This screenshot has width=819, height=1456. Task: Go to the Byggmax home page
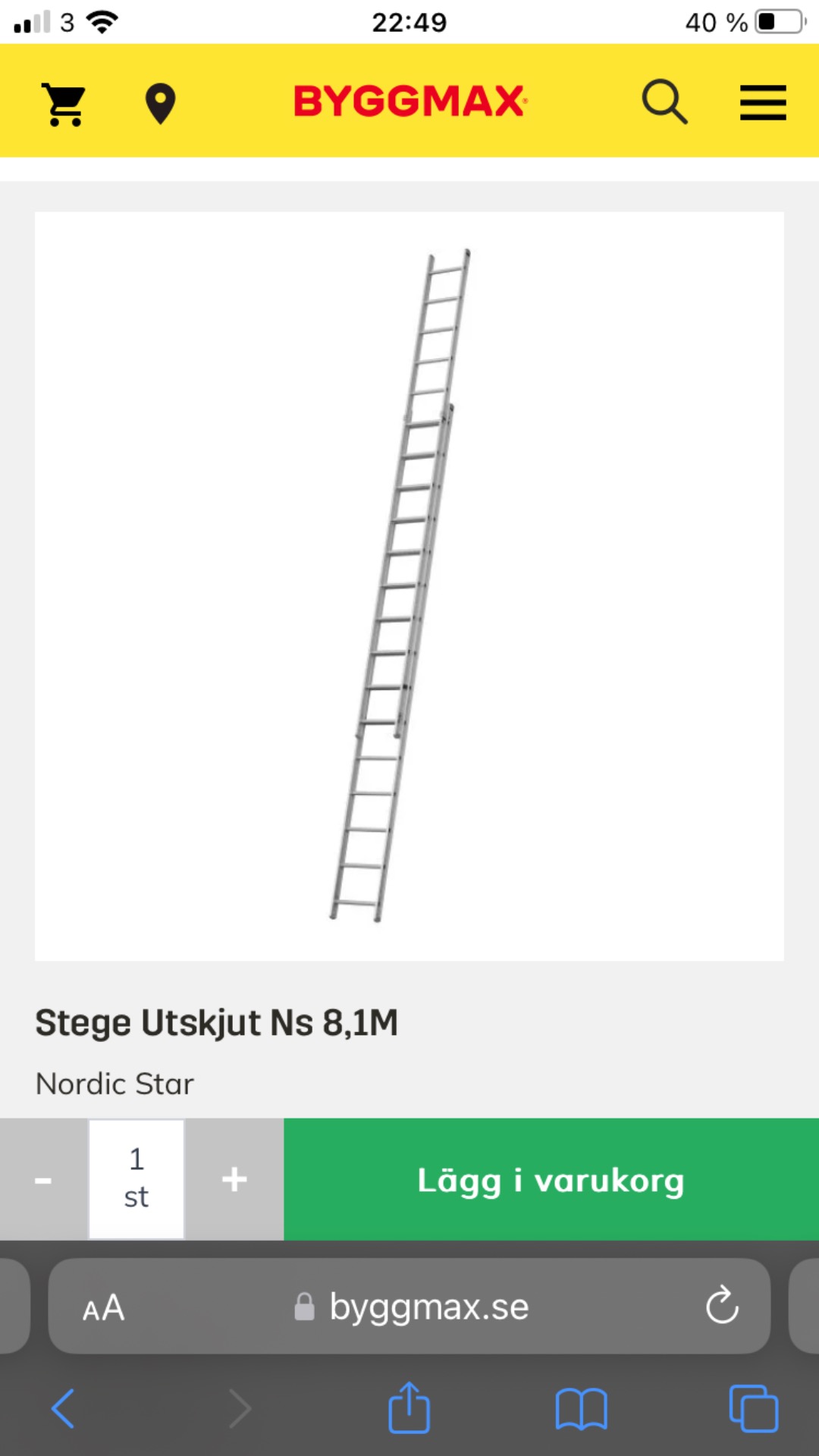(409, 102)
